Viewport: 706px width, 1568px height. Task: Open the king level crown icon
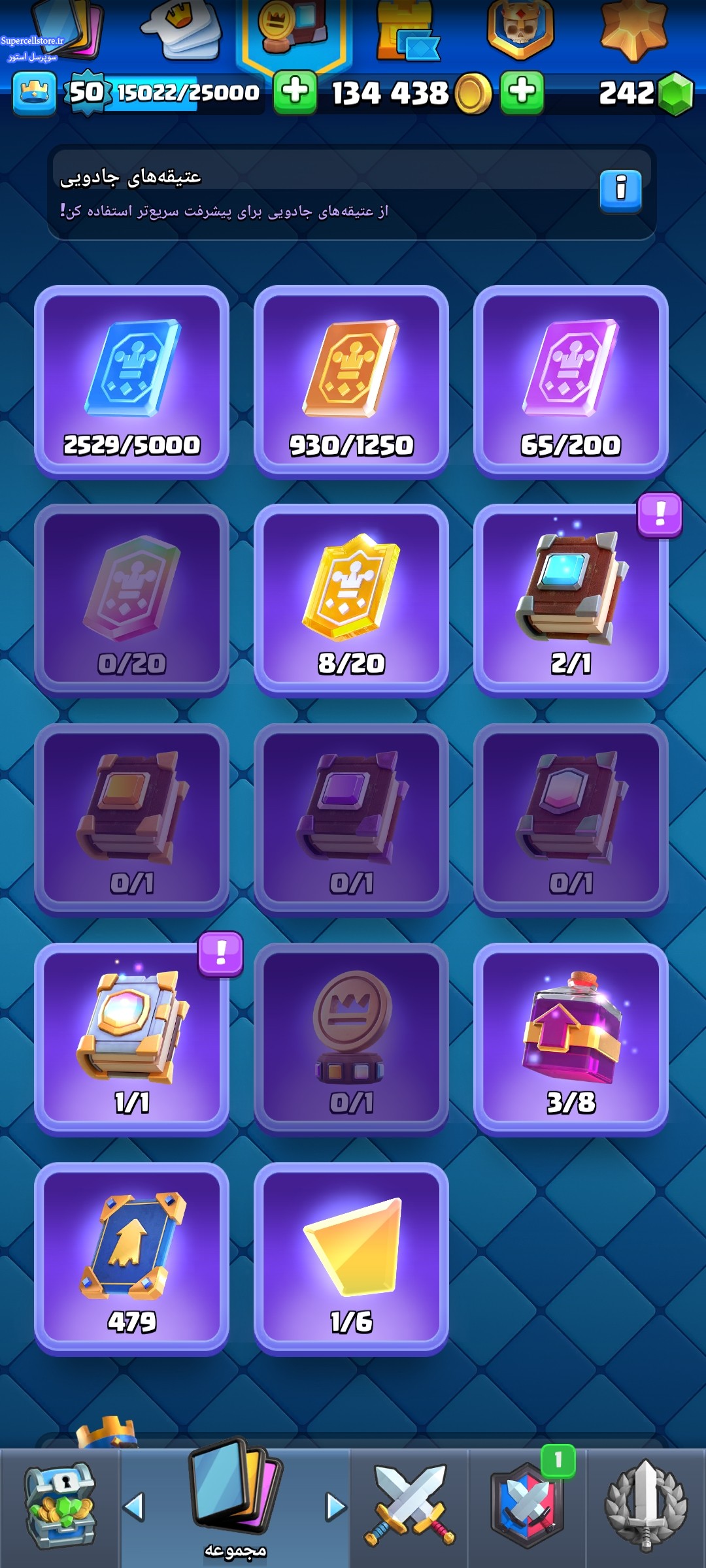coord(34,93)
